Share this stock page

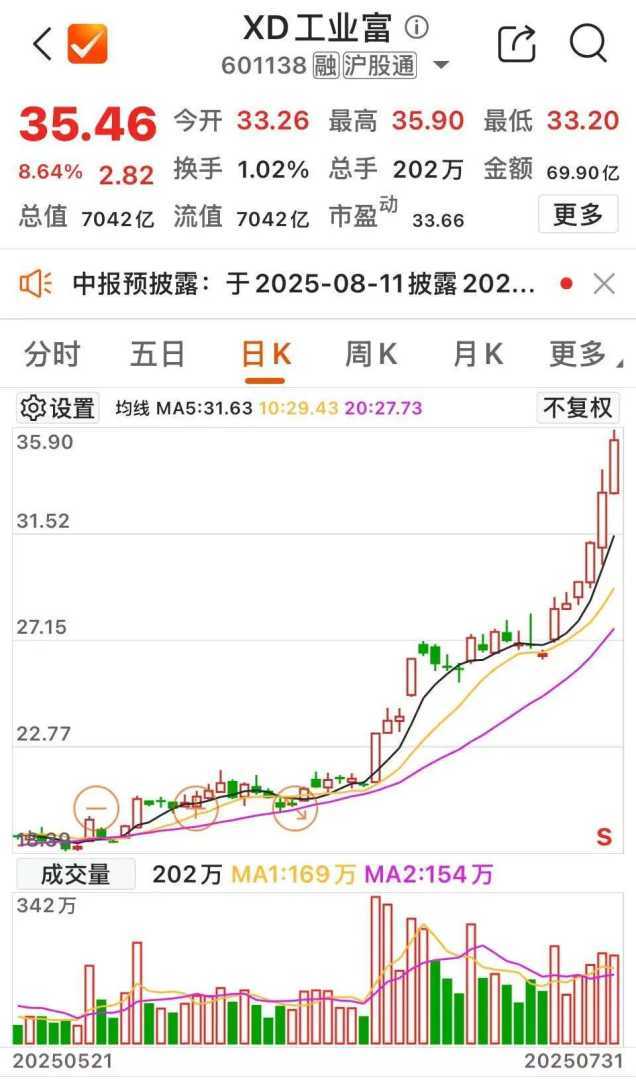point(517,44)
